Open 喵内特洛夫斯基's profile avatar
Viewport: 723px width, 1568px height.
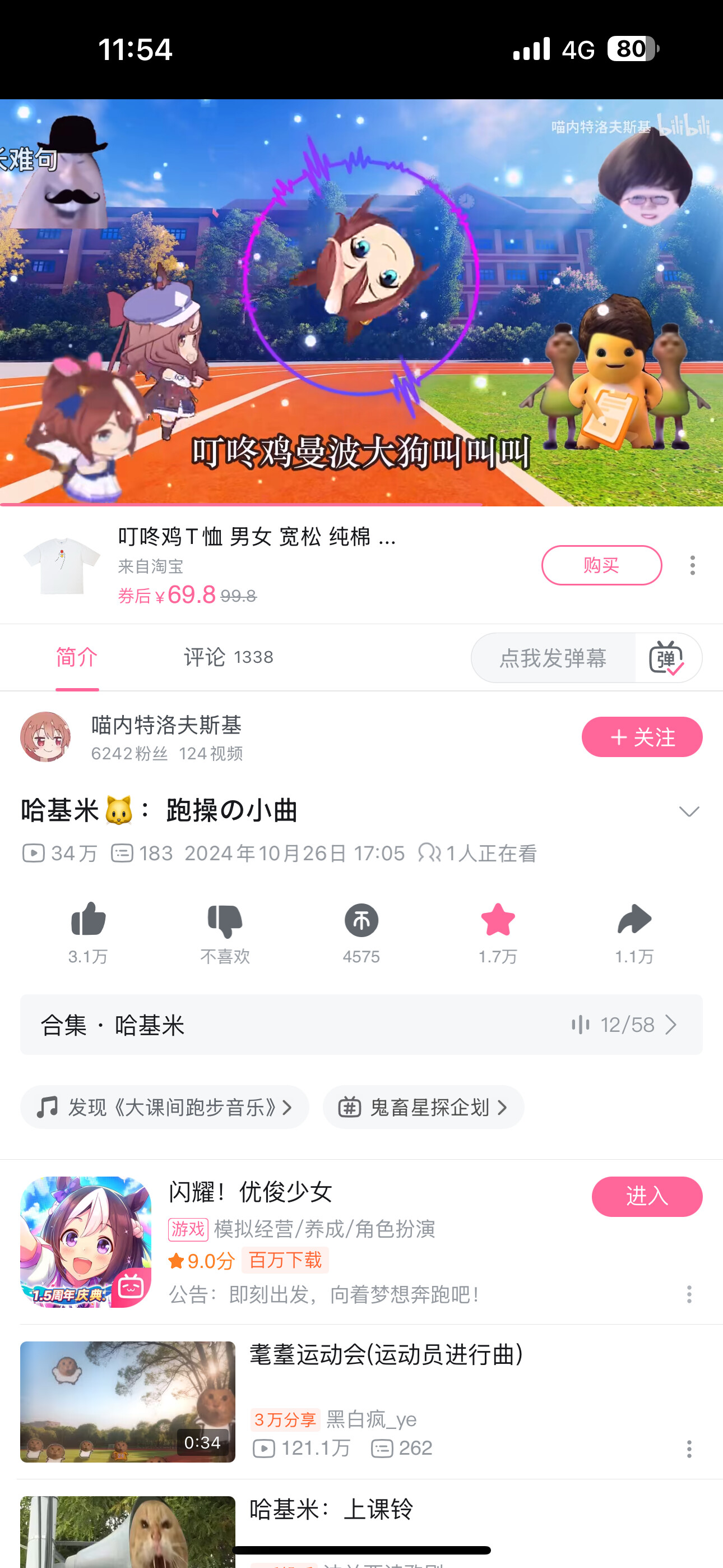click(45, 737)
